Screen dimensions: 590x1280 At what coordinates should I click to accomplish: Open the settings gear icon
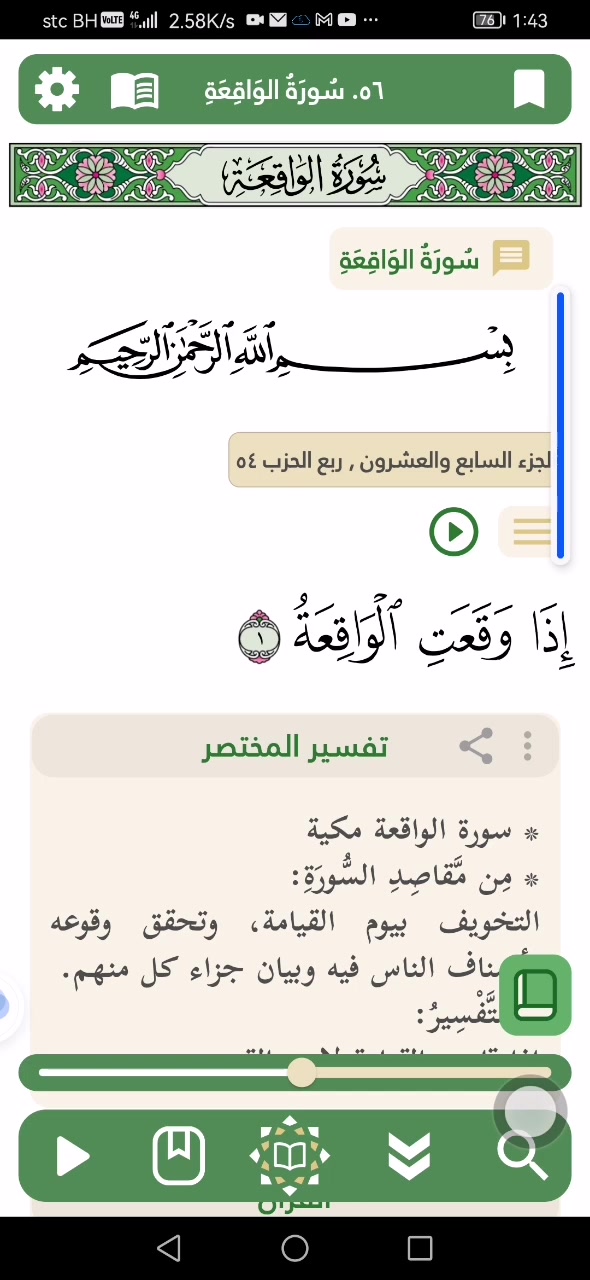57,90
